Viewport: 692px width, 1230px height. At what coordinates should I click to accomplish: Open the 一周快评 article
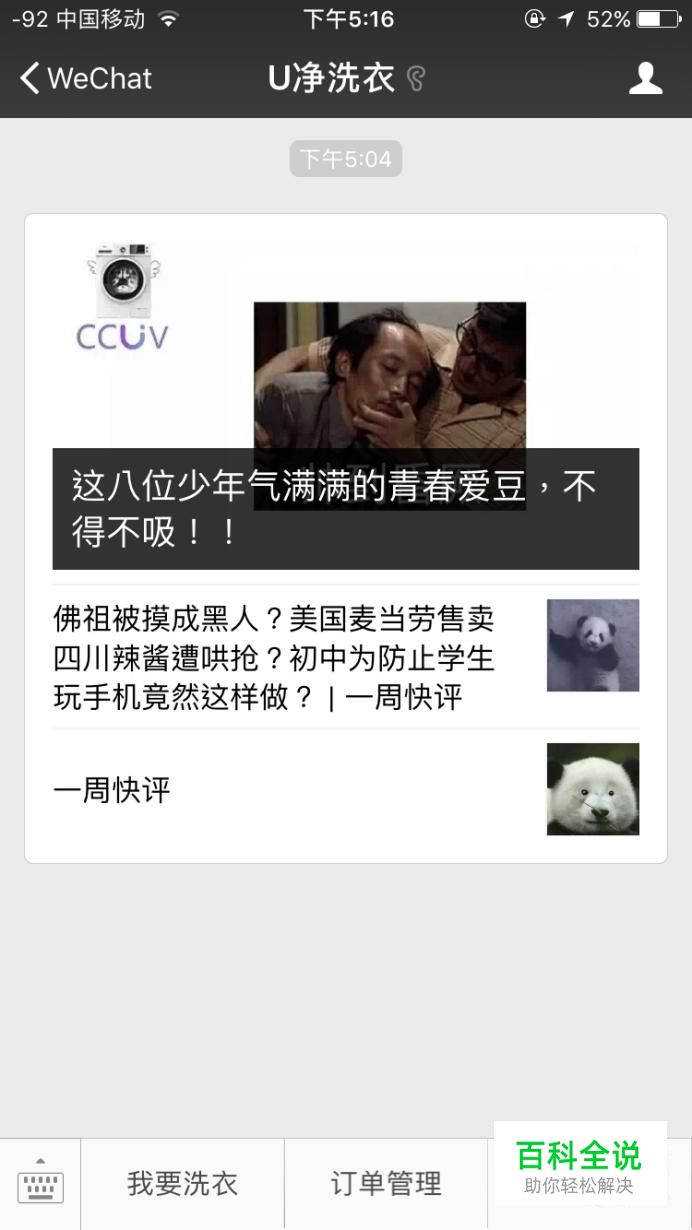(300, 790)
